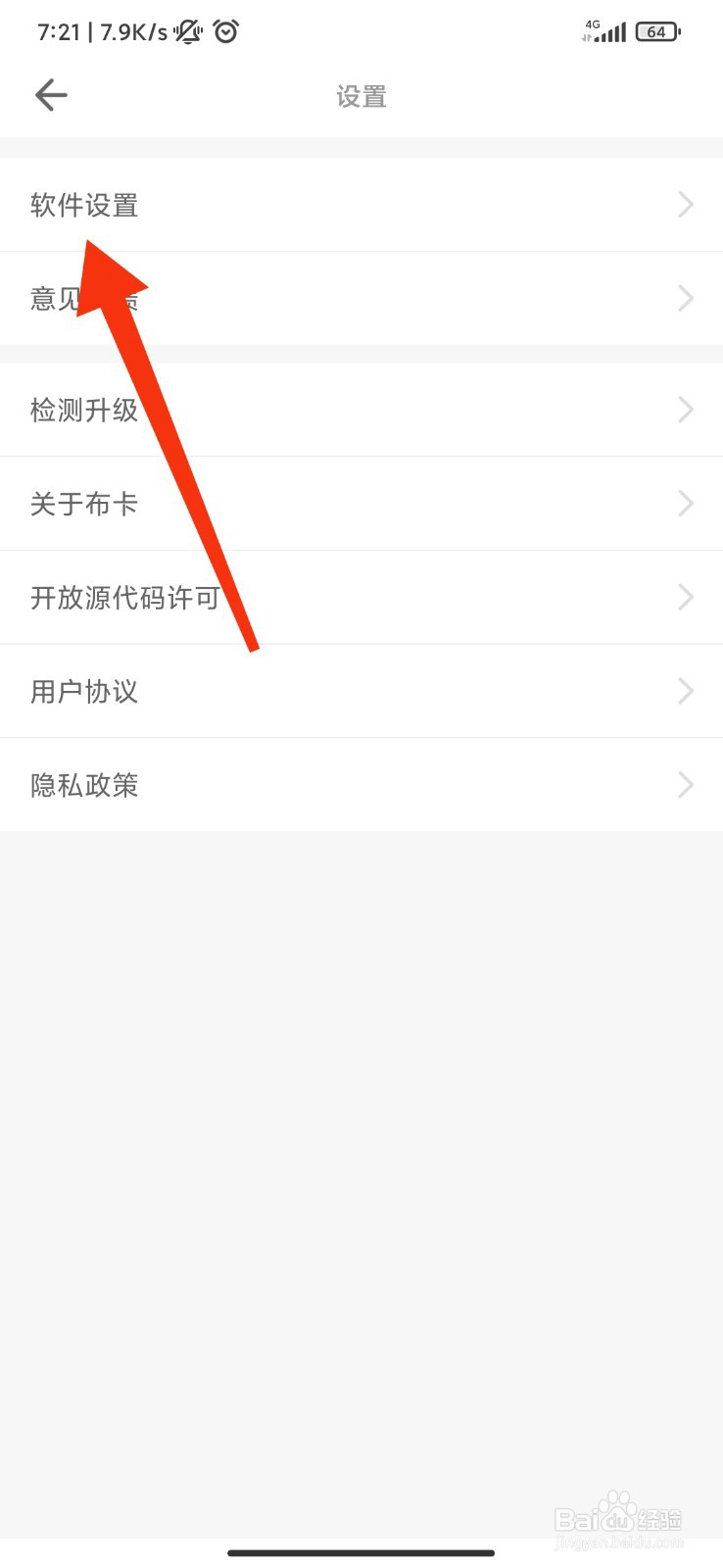Tap the battery indicator showing 64
This screenshot has height=1568, width=723.
[655, 31]
